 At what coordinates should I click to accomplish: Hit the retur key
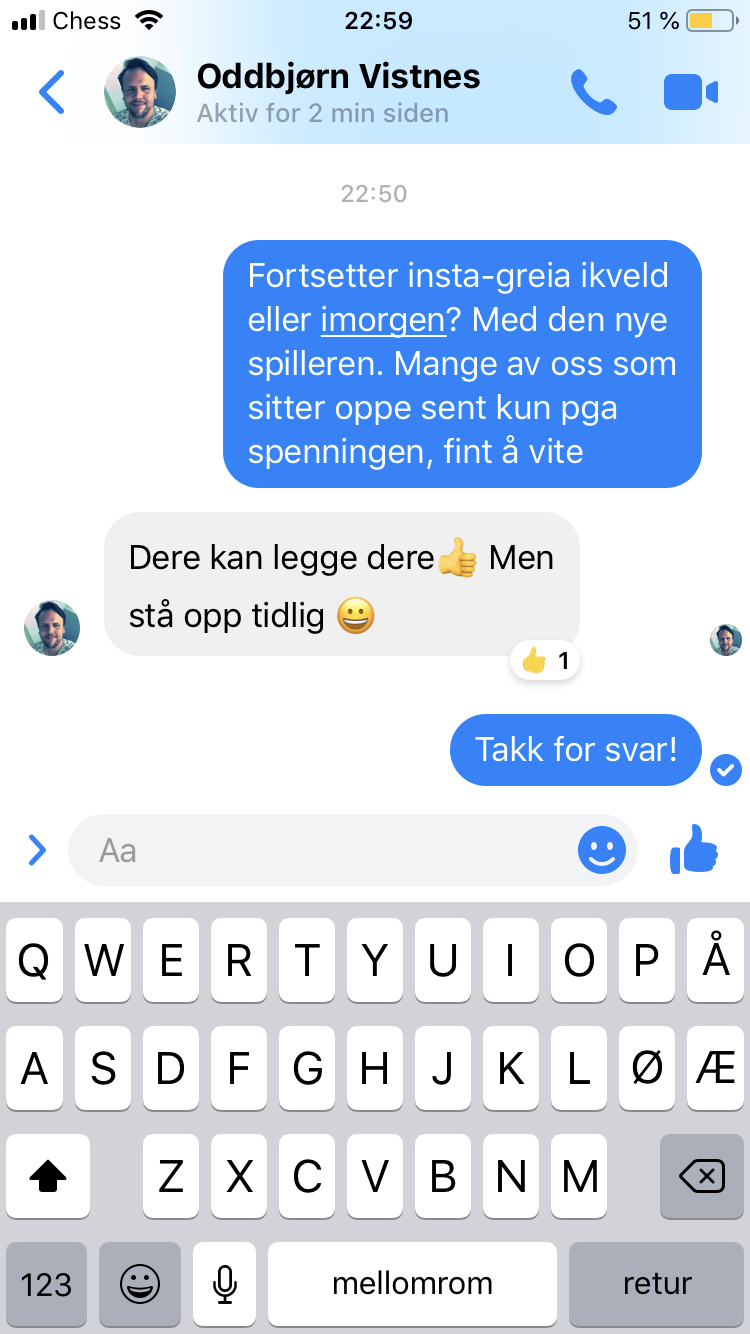point(656,1284)
